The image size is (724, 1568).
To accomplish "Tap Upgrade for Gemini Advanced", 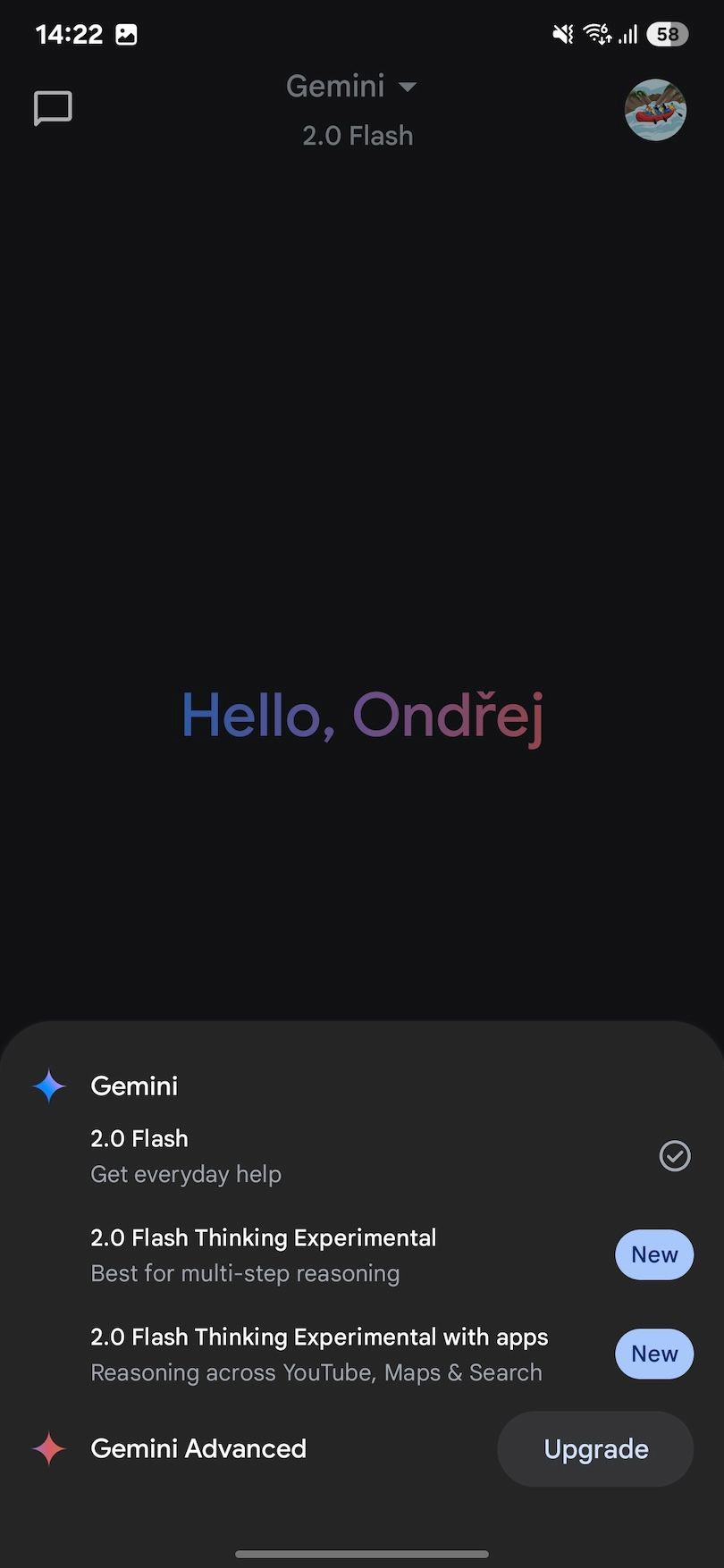I will coord(595,1448).
